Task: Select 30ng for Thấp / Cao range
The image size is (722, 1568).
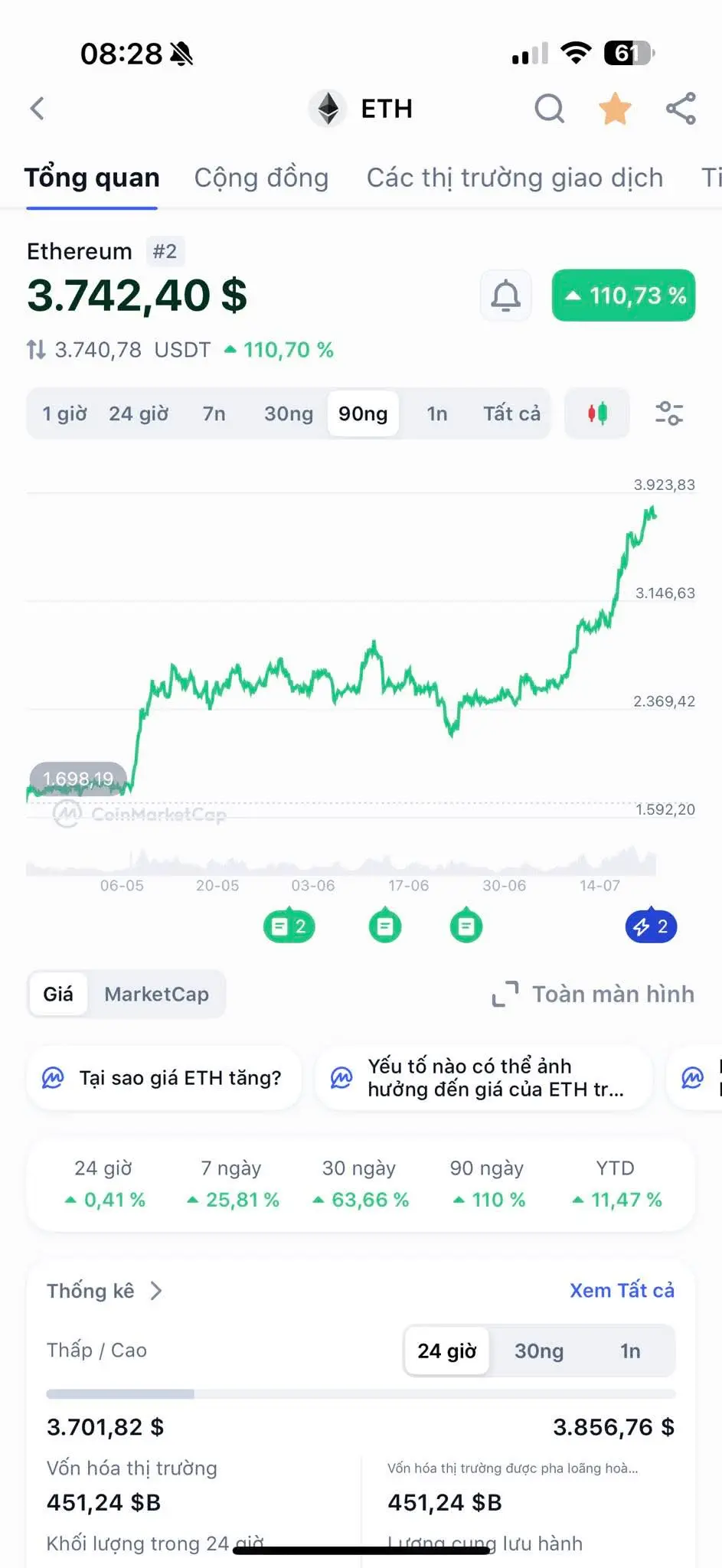Action: 538,1351
